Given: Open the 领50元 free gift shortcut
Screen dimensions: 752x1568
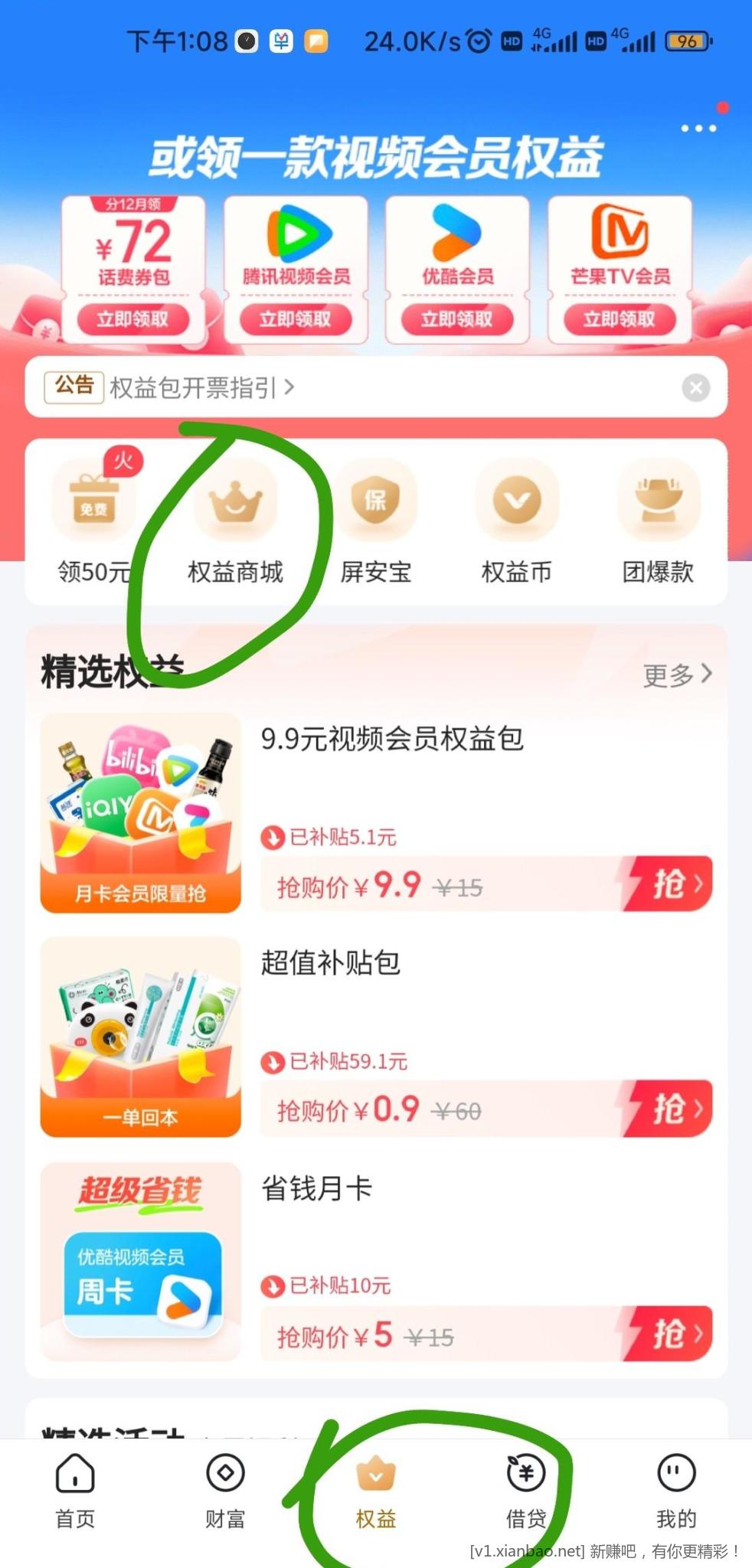Looking at the screenshot, I should point(94,521).
